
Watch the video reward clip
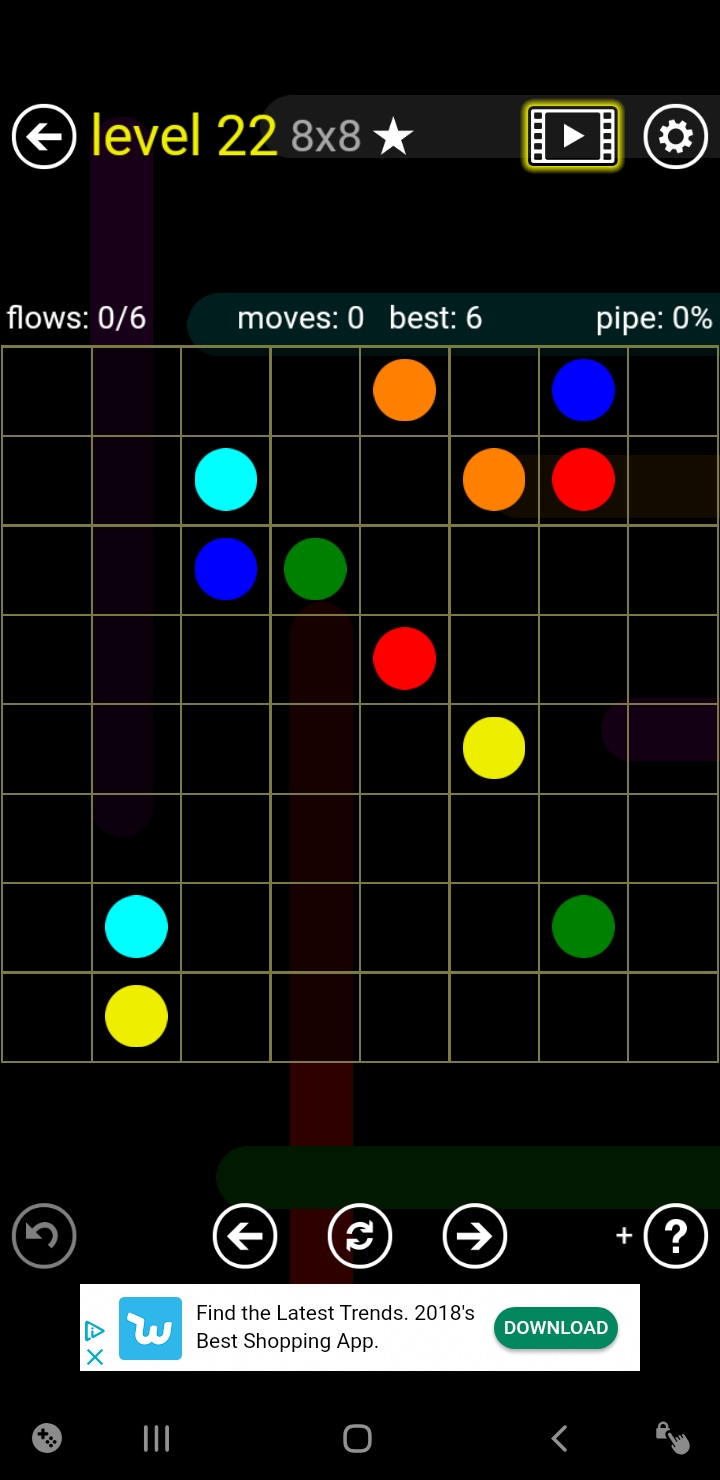pyautogui.click(x=573, y=136)
